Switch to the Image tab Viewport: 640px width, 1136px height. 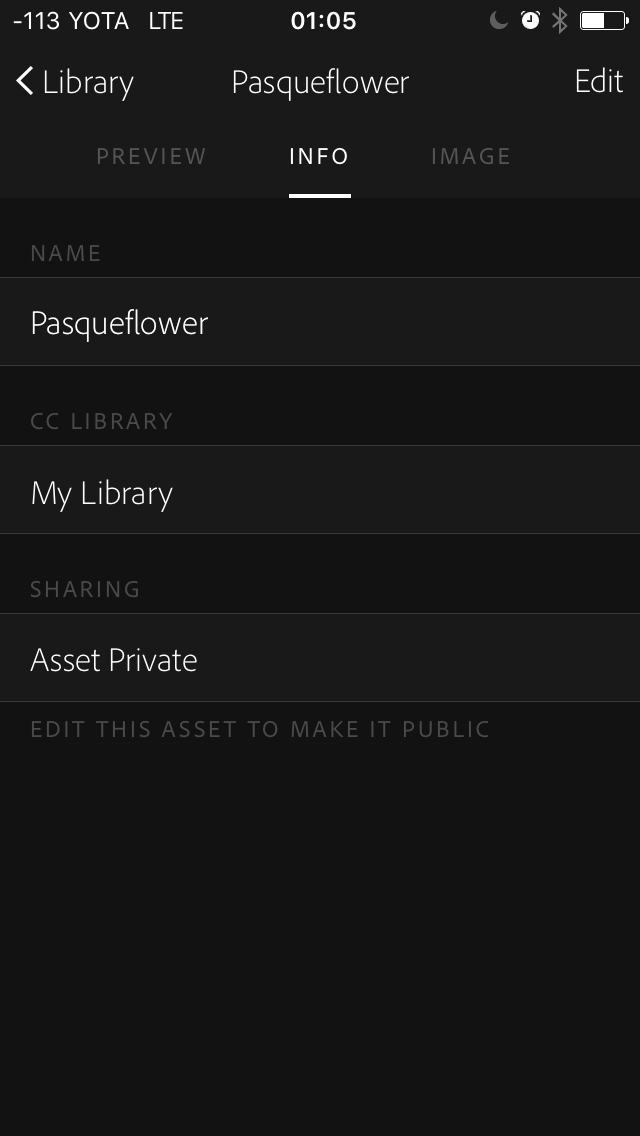(470, 156)
